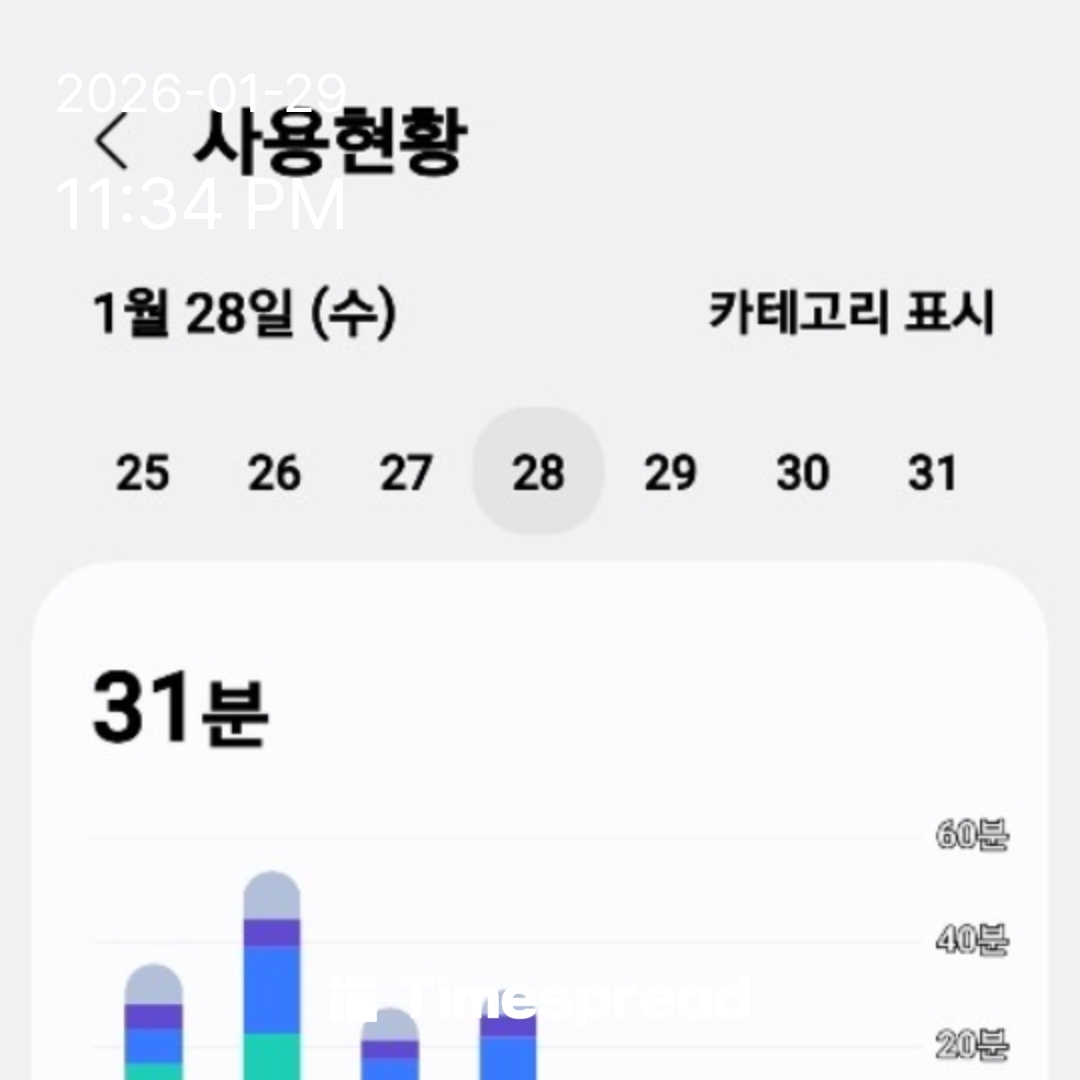Choose day 31 in the date row
The image size is (1080, 1080).
click(x=933, y=473)
